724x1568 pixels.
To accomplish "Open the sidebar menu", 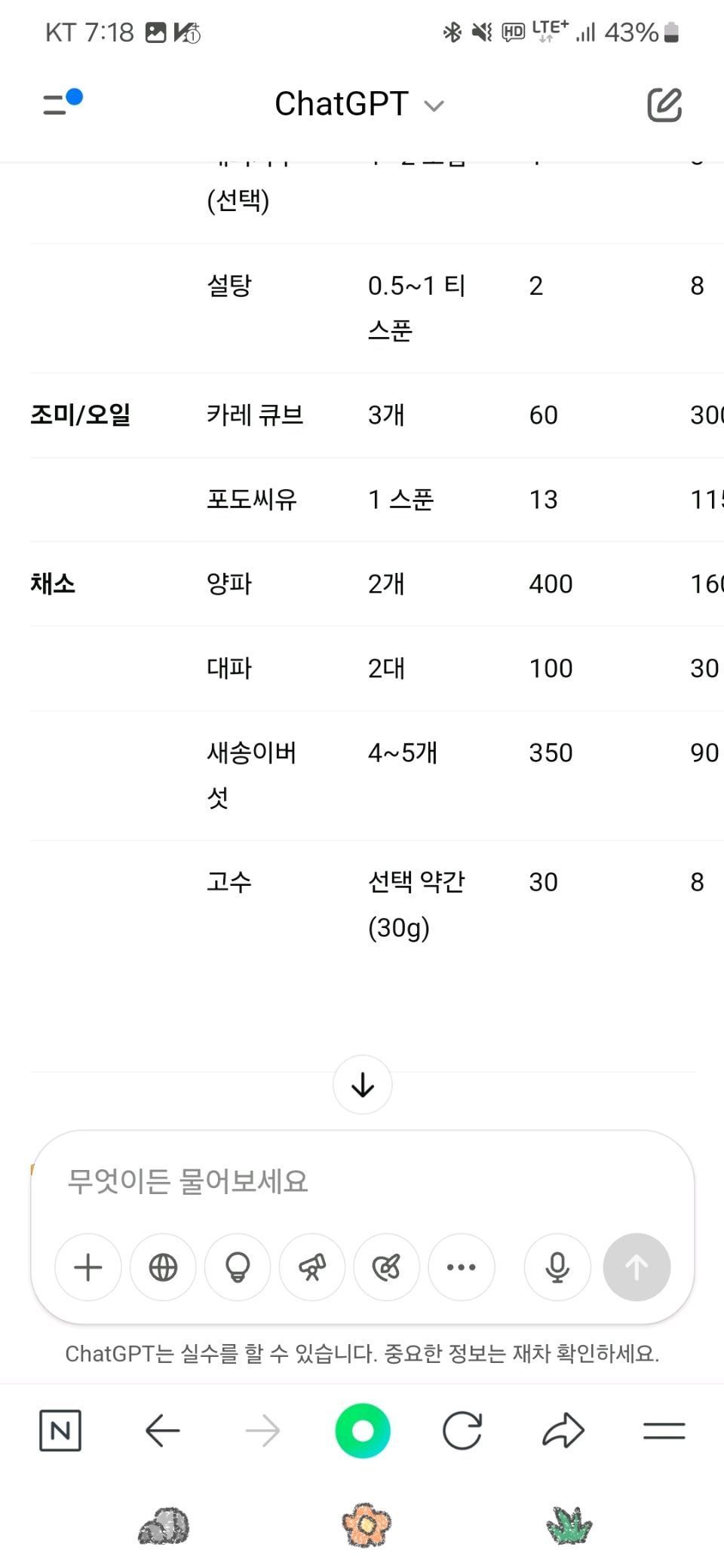I will [62, 103].
